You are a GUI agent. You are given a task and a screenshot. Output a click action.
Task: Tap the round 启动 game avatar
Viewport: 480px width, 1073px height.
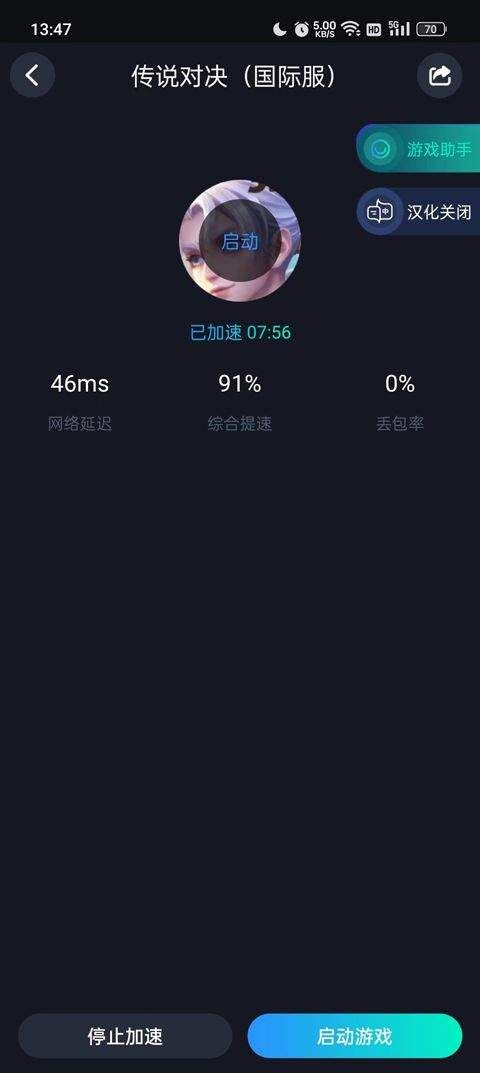[240, 241]
